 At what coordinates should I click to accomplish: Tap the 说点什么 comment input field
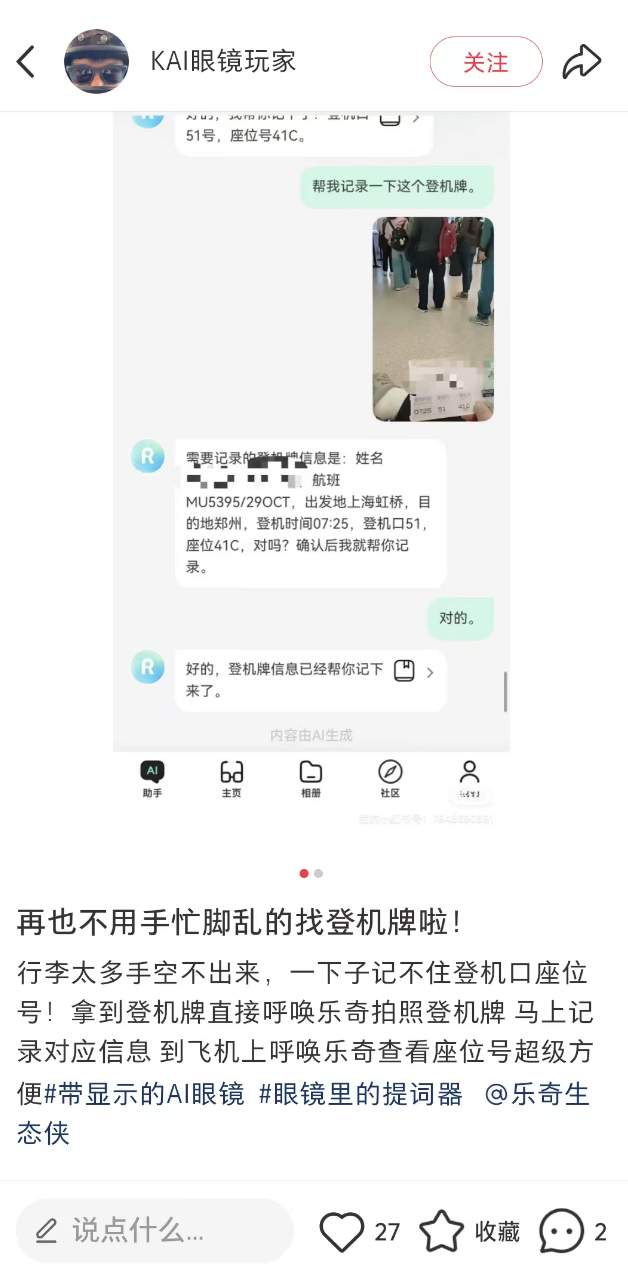pyautogui.click(x=155, y=1231)
